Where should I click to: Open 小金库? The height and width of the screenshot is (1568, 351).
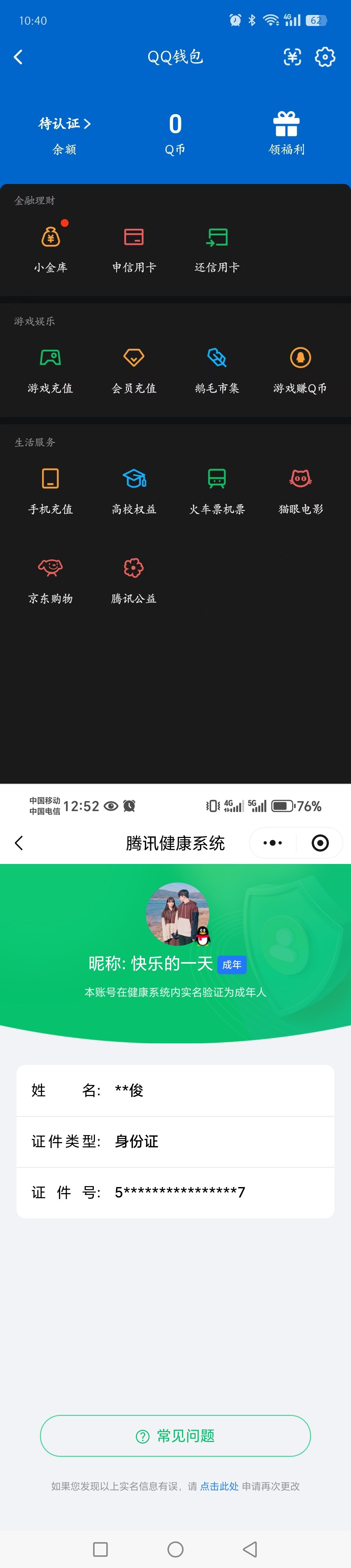(x=50, y=246)
